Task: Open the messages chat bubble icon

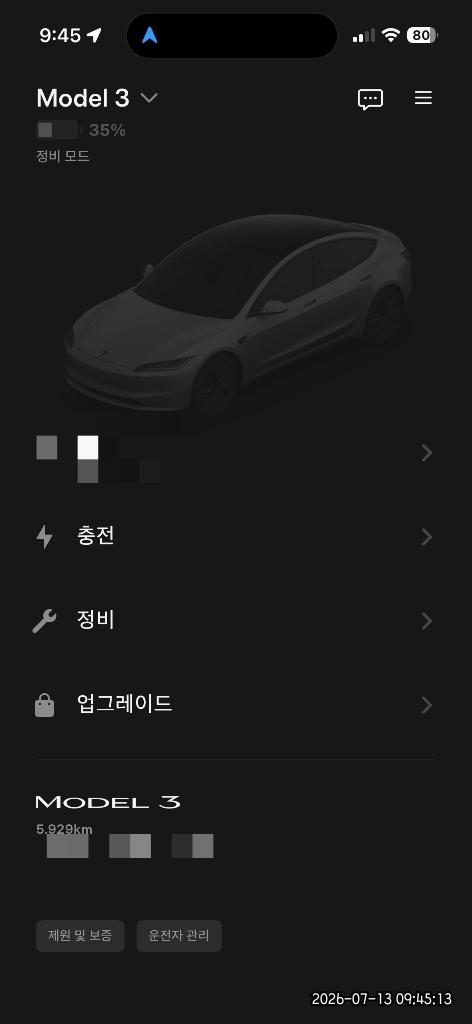Action: tap(370, 99)
